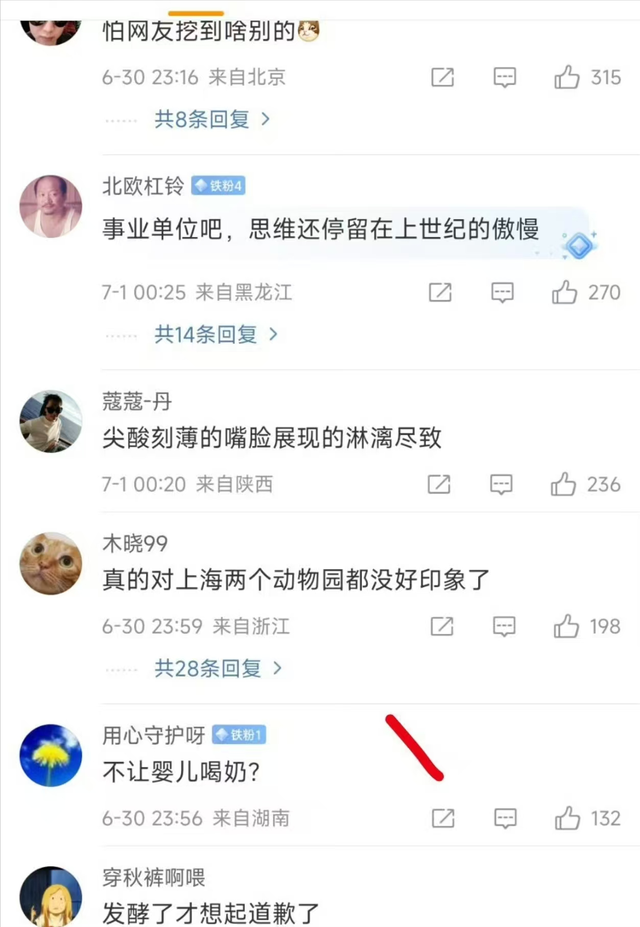Screen dimensions: 640x927
Task: Open 蔻蔻-丹's profile avatar
Action: point(51,421)
